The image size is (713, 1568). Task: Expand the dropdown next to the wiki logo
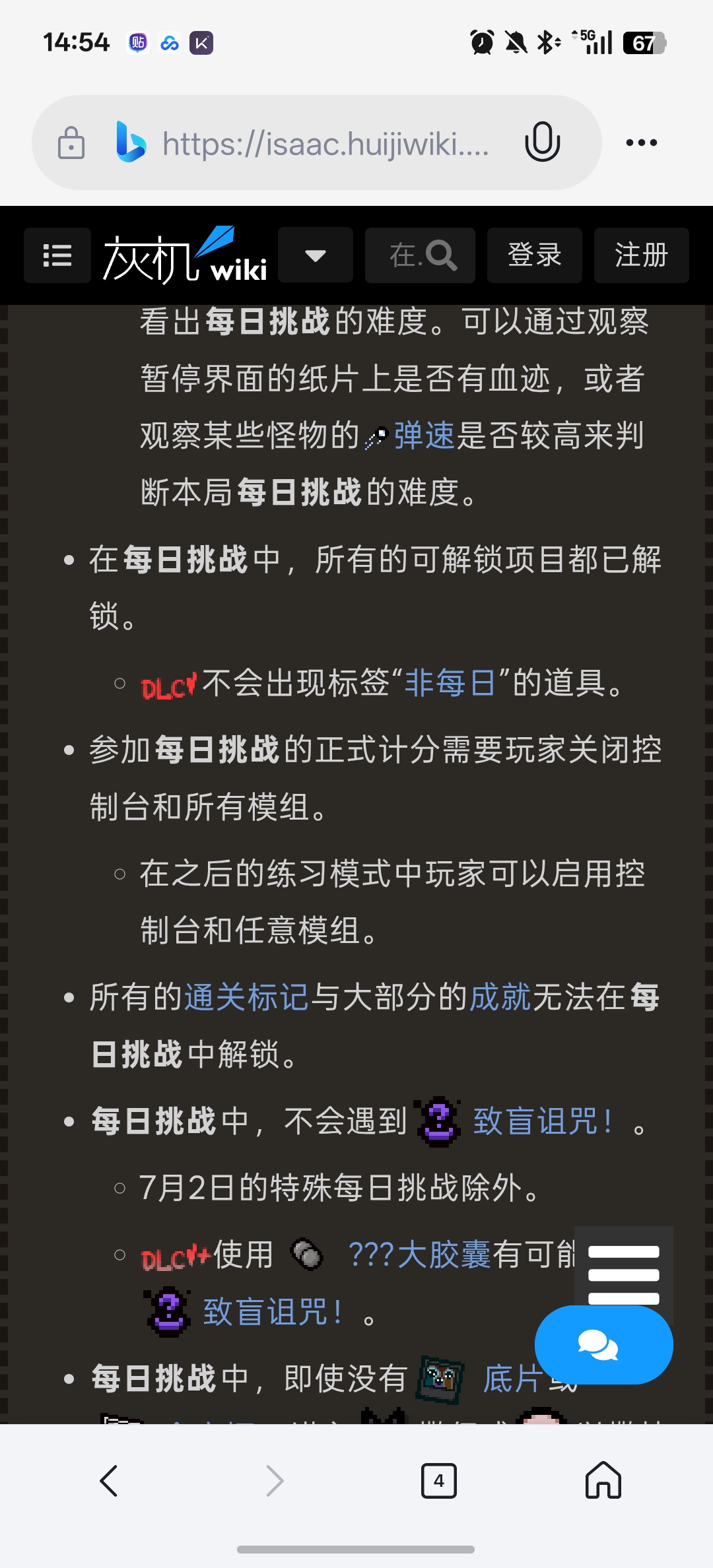pyautogui.click(x=316, y=255)
